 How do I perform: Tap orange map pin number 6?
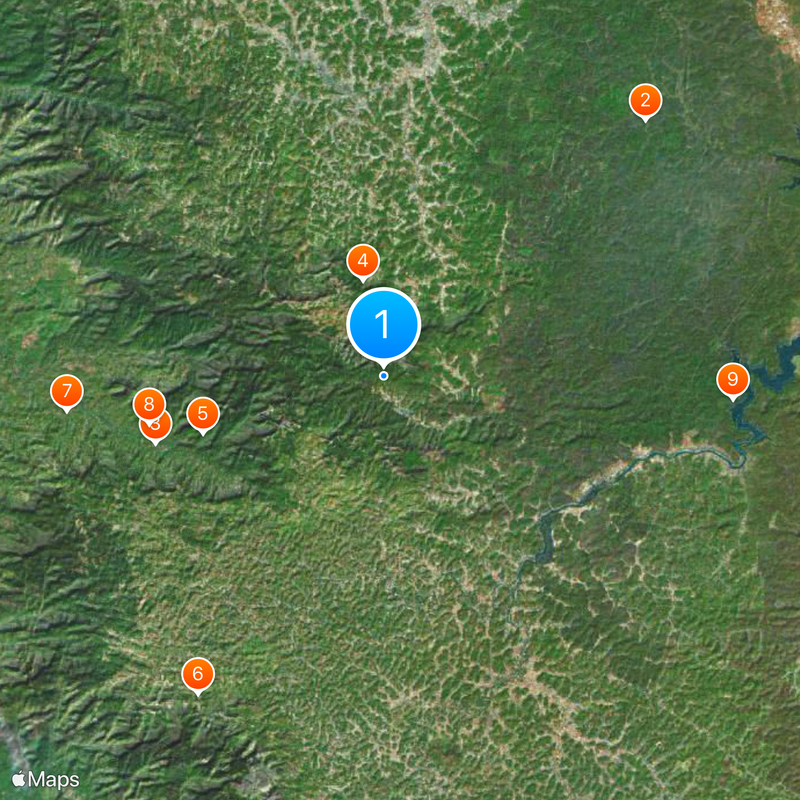point(198,674)
